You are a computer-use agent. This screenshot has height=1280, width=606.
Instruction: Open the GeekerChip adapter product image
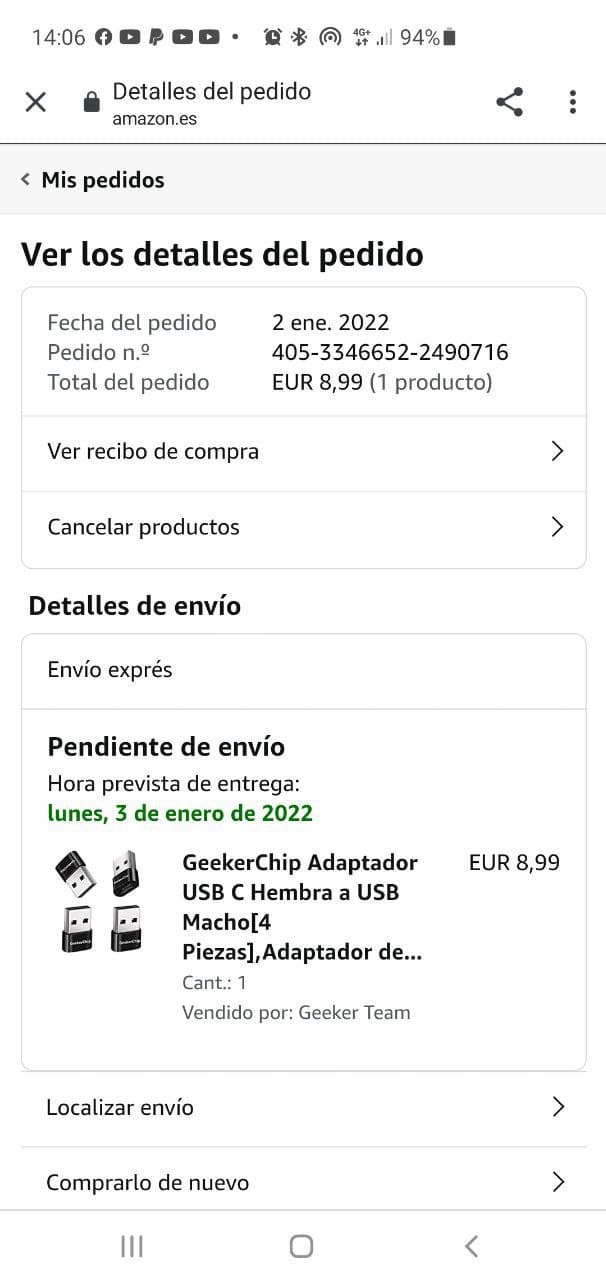point(98,901)
